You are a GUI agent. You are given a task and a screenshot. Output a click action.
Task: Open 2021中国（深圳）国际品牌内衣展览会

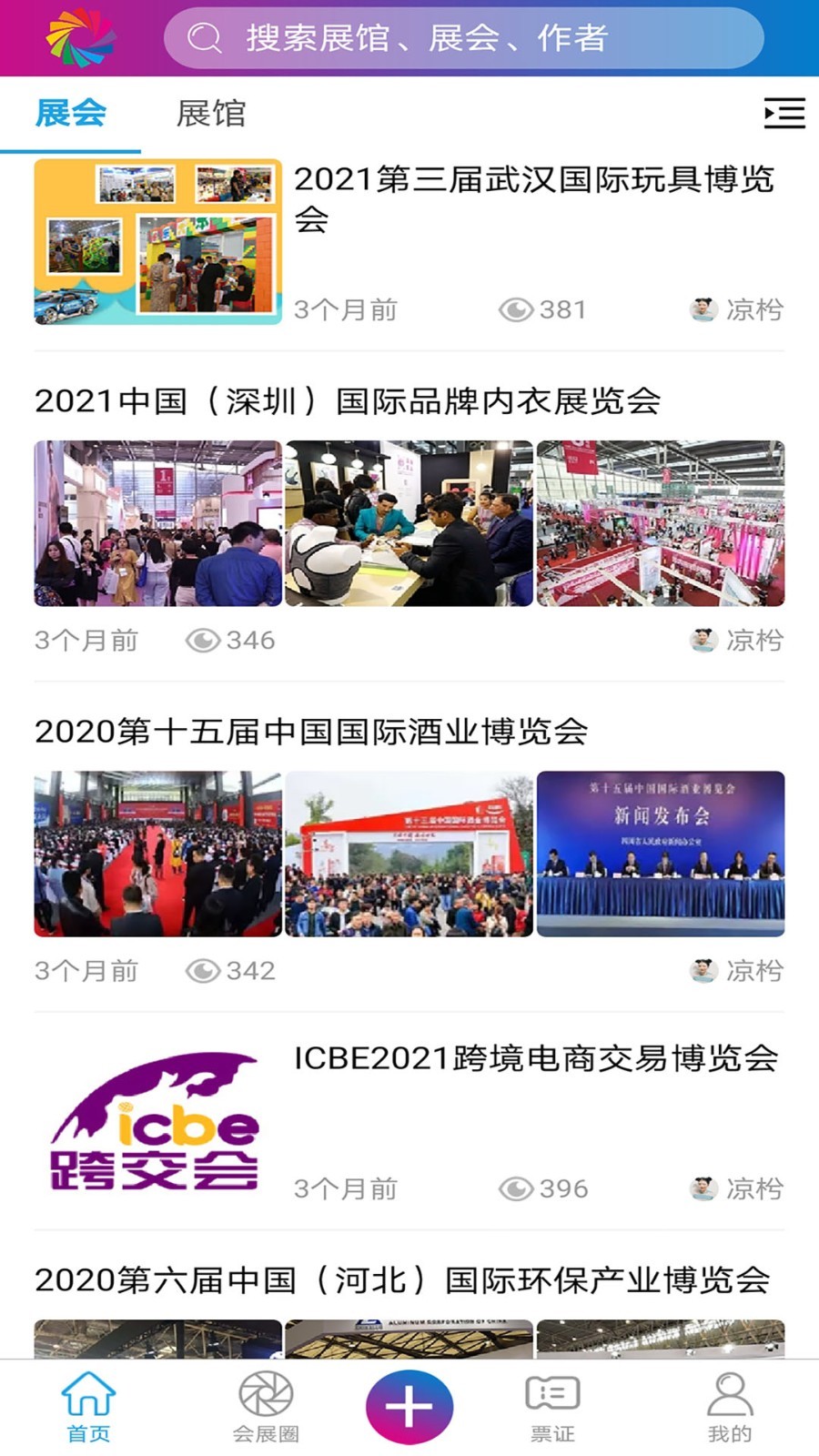(348, 401)
